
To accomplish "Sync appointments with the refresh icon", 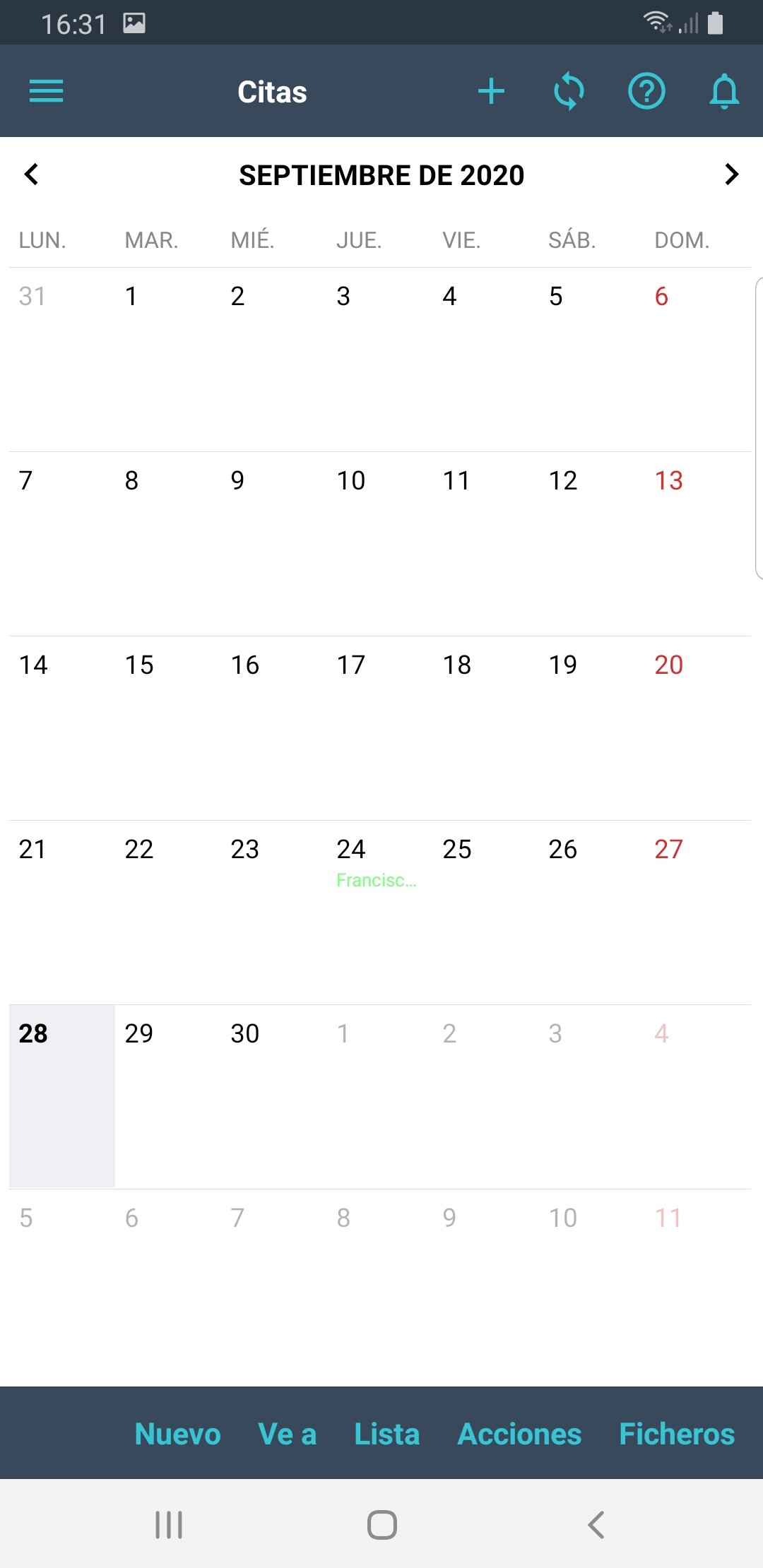I will [x=569, y=91].
